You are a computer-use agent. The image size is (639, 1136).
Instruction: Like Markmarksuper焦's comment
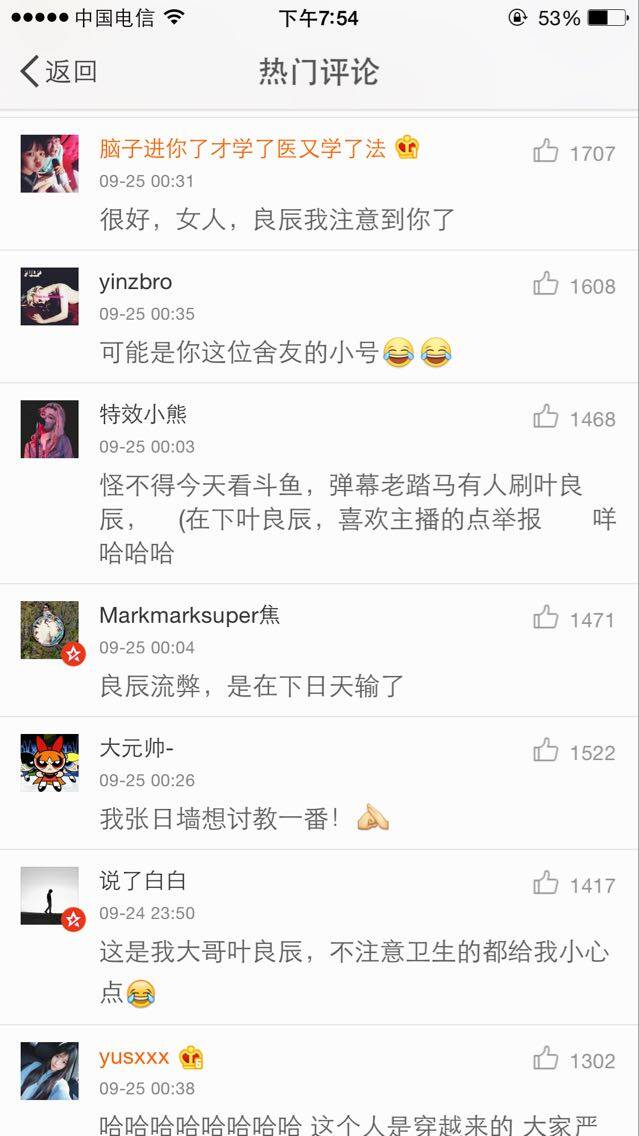click(546, 619)
